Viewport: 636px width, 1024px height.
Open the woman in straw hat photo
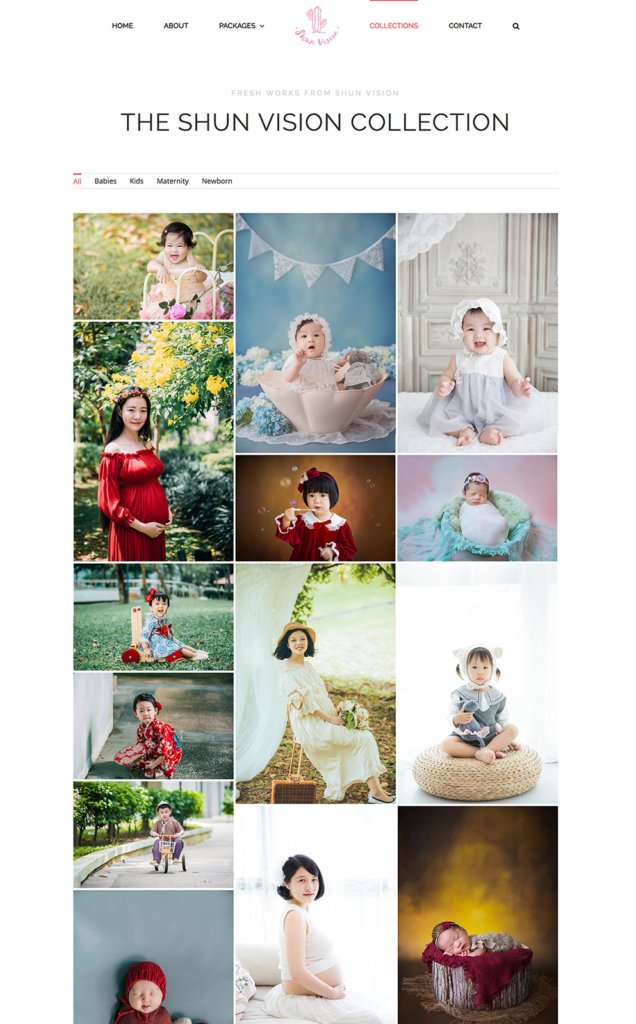click(x=315, y=683)
